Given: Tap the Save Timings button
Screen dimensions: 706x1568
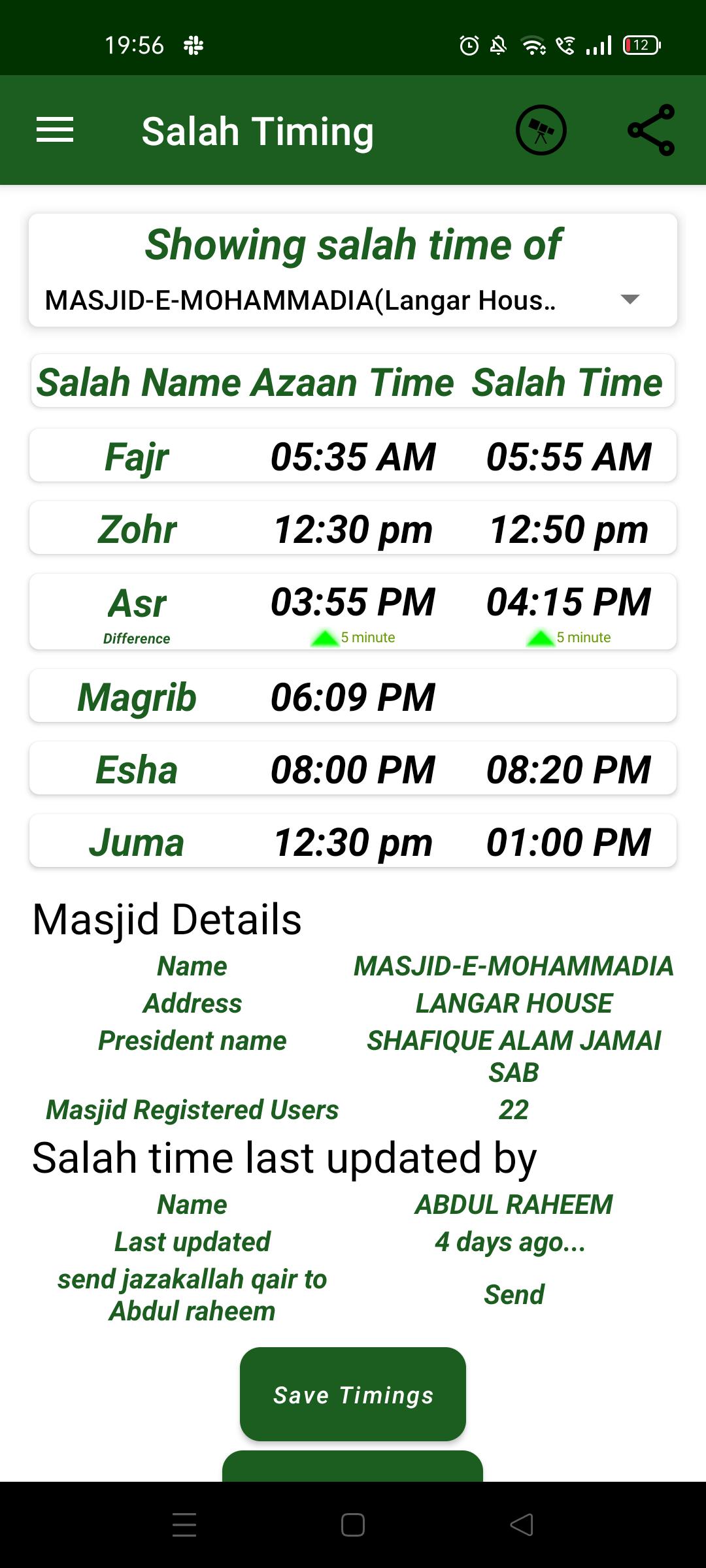Looking at the screenshot, I should [x=353, y=1394].
